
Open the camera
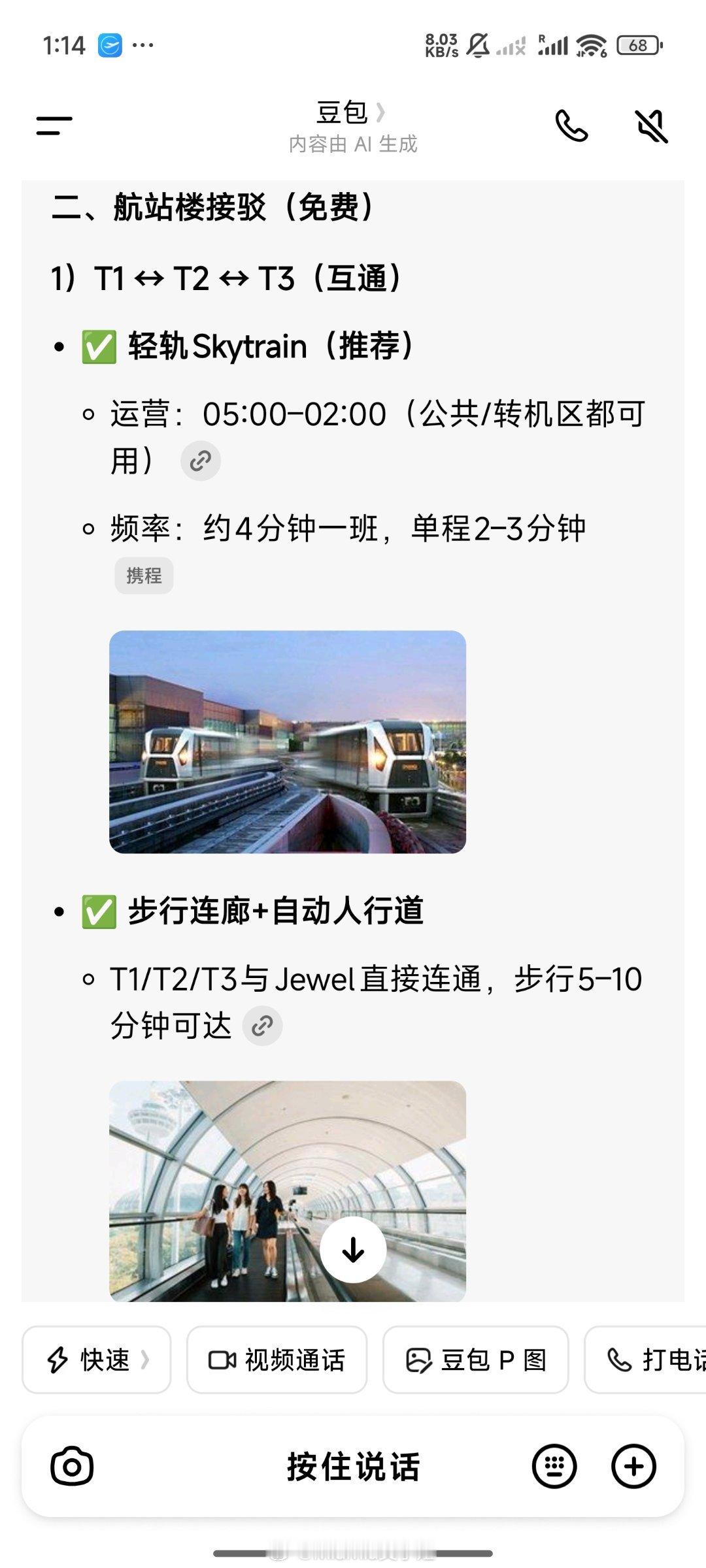(x=72, y=1467)
